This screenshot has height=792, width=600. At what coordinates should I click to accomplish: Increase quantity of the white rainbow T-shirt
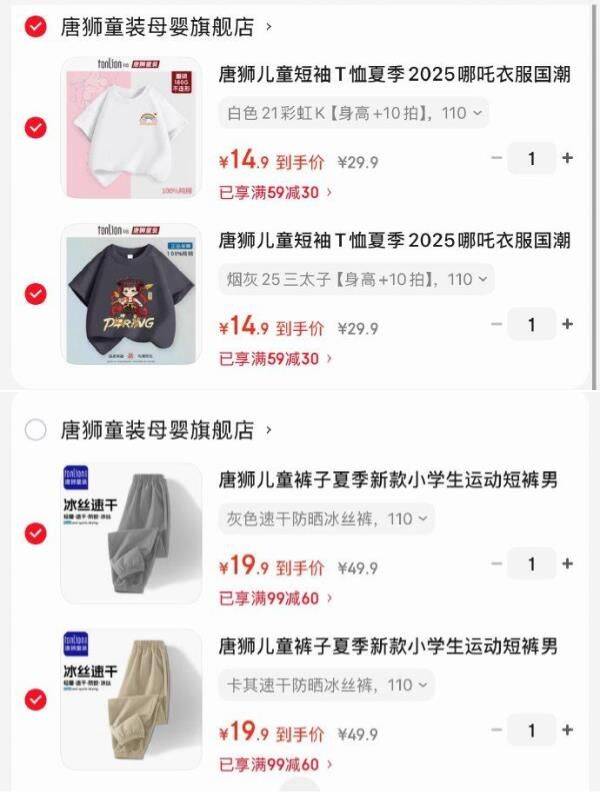pyautogui.click(x=568, y=158)
